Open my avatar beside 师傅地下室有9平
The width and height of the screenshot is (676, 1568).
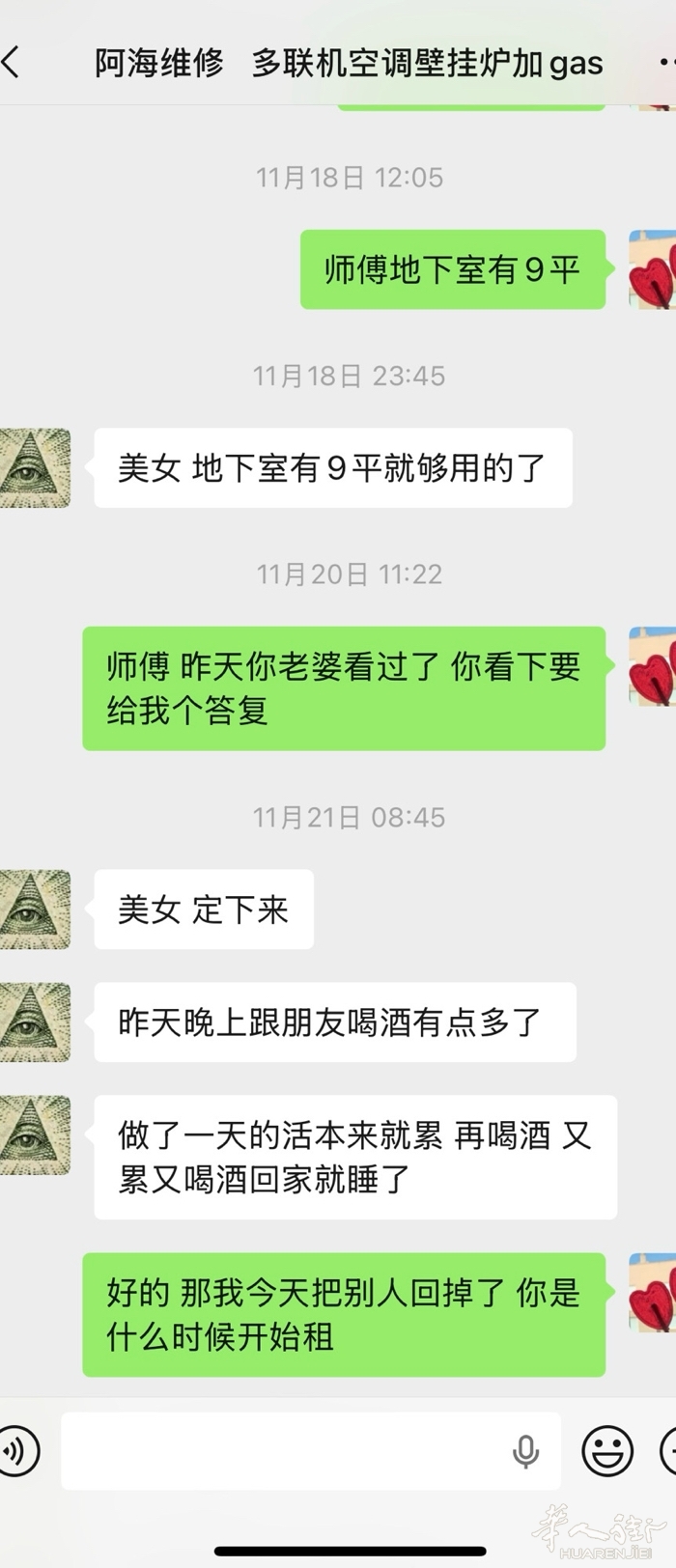[653, 269]
